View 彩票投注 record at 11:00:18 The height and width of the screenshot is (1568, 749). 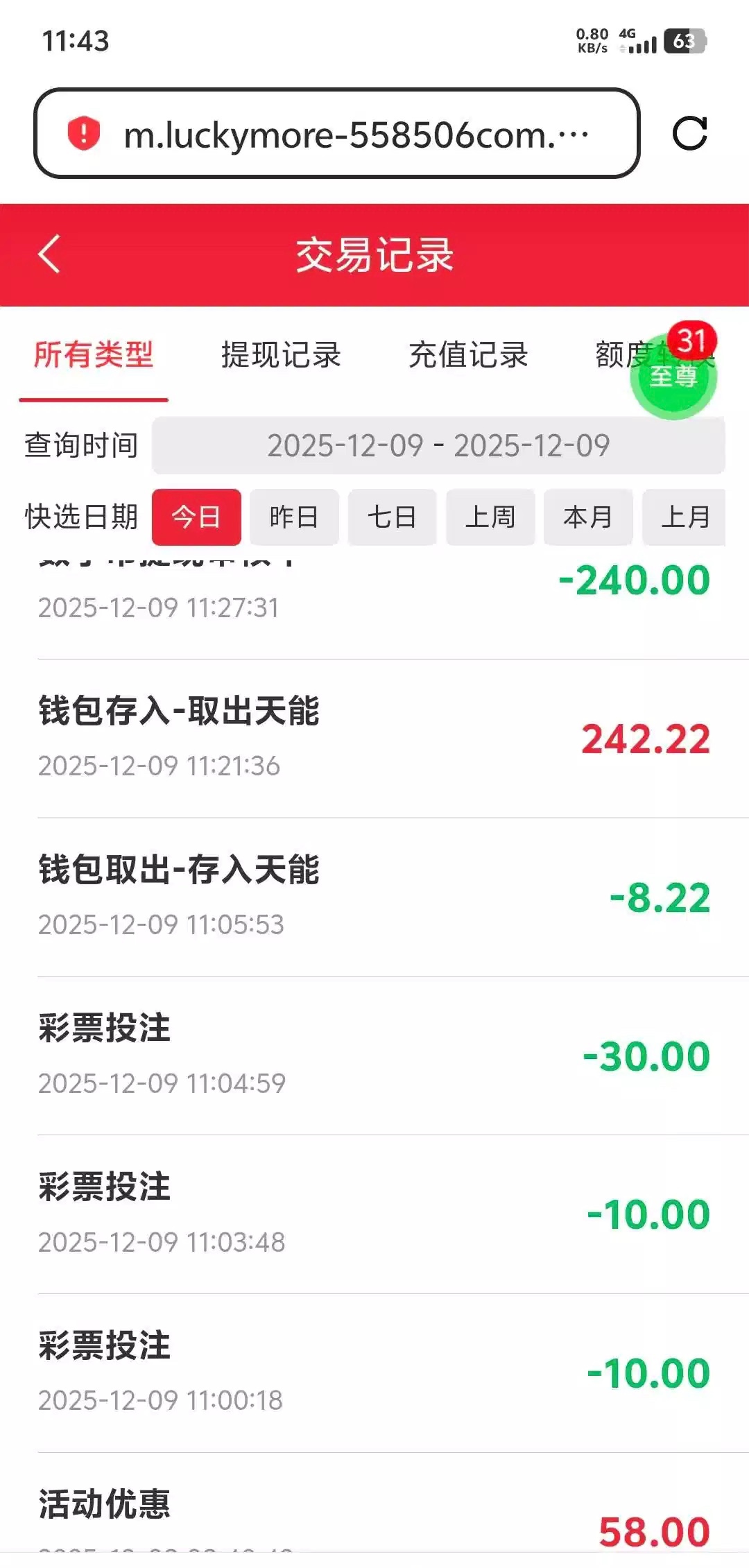click(374, 1372)
